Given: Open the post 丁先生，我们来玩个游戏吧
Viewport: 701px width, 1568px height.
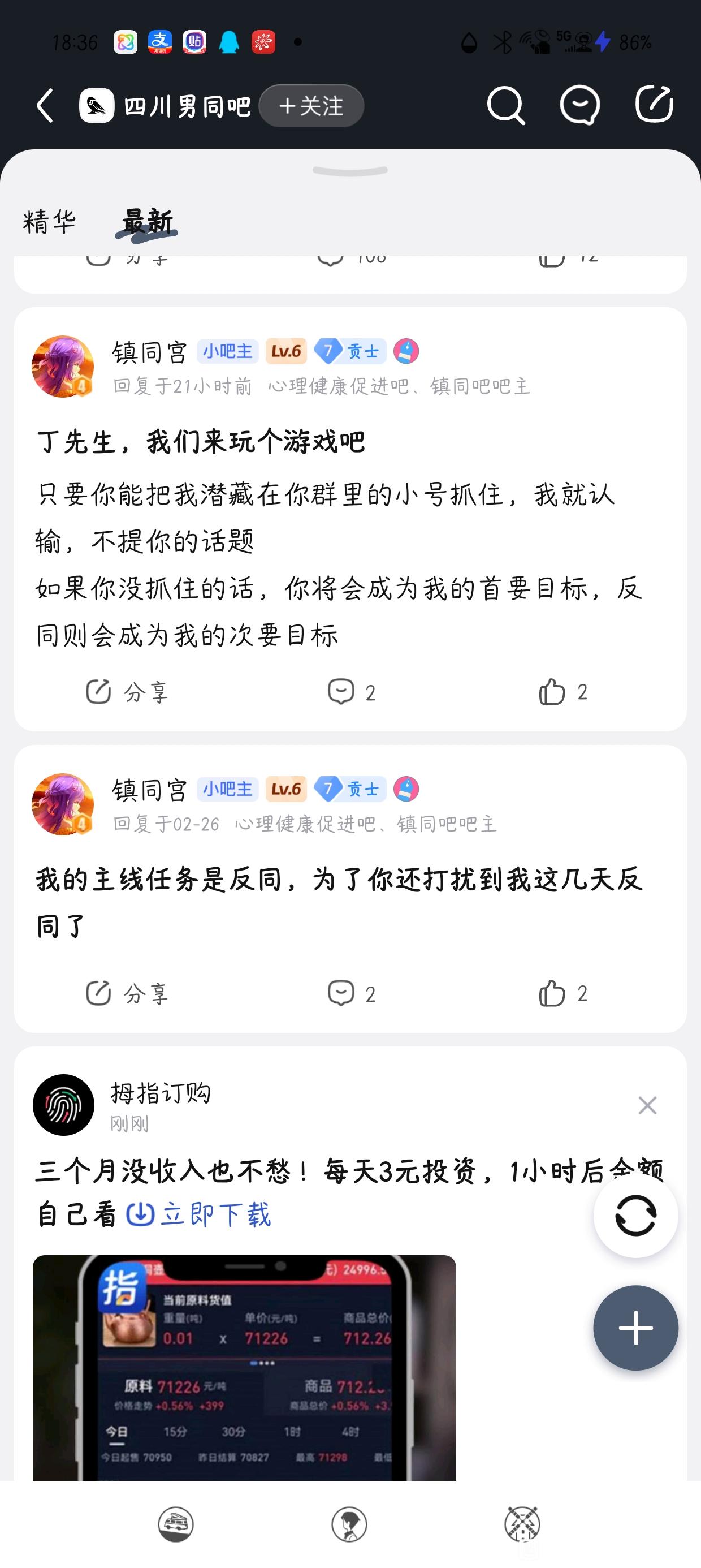Looking at the screenshot, I should (x=201, y=442).
